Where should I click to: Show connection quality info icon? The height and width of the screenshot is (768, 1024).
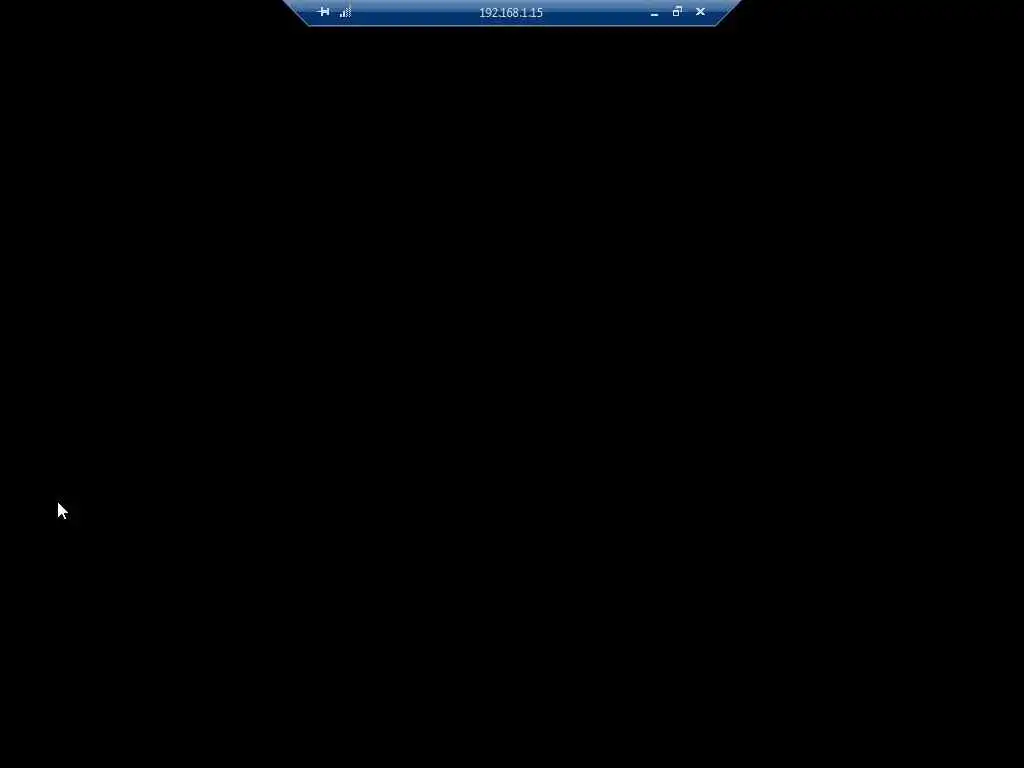(345, 12)
